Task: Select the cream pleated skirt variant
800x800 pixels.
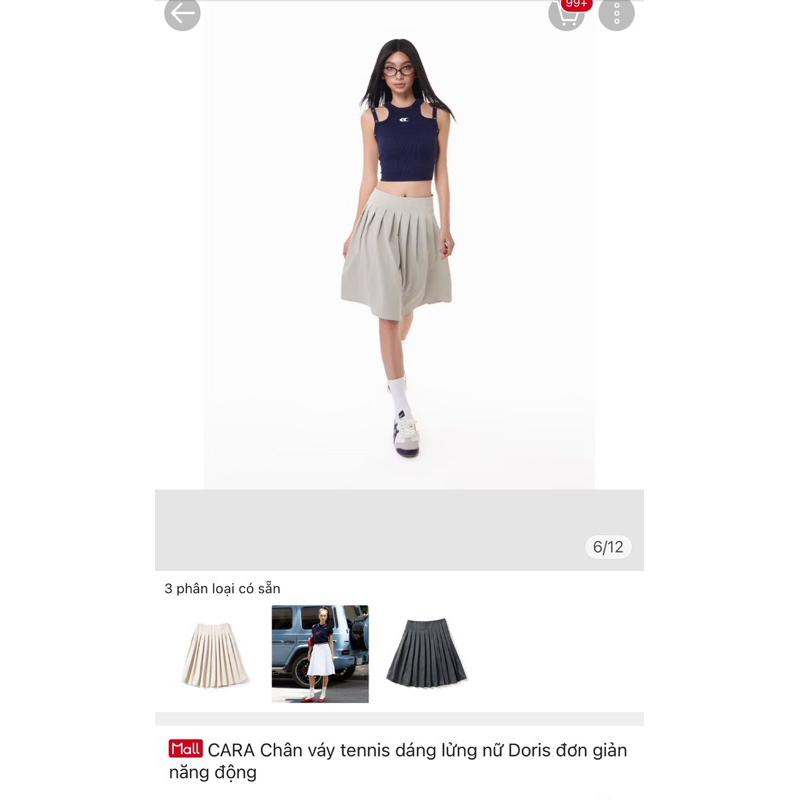Action: [213, 654]
